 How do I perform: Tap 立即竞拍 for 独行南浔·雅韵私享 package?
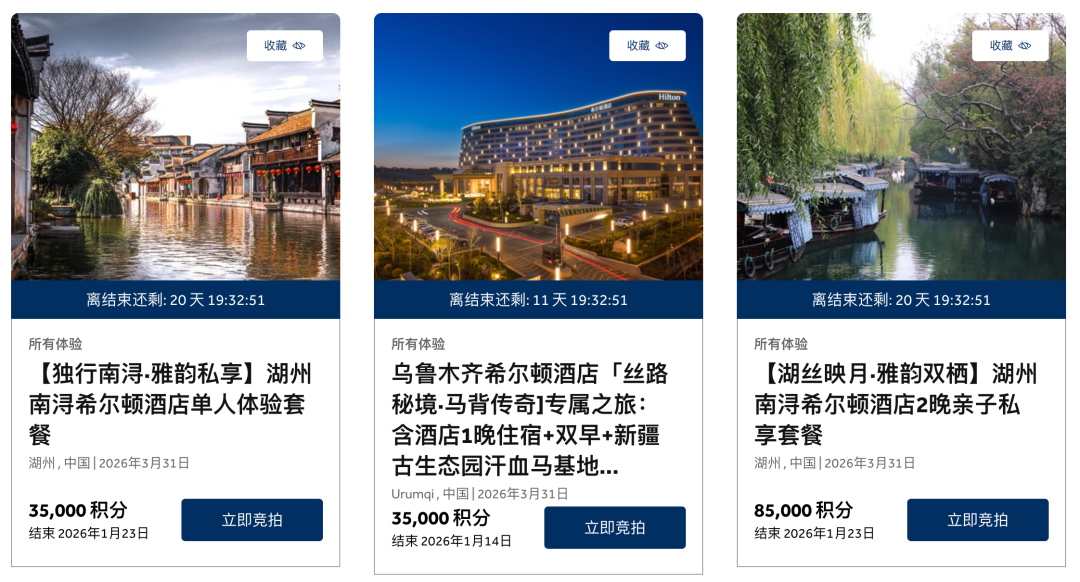tap(252, 520)
